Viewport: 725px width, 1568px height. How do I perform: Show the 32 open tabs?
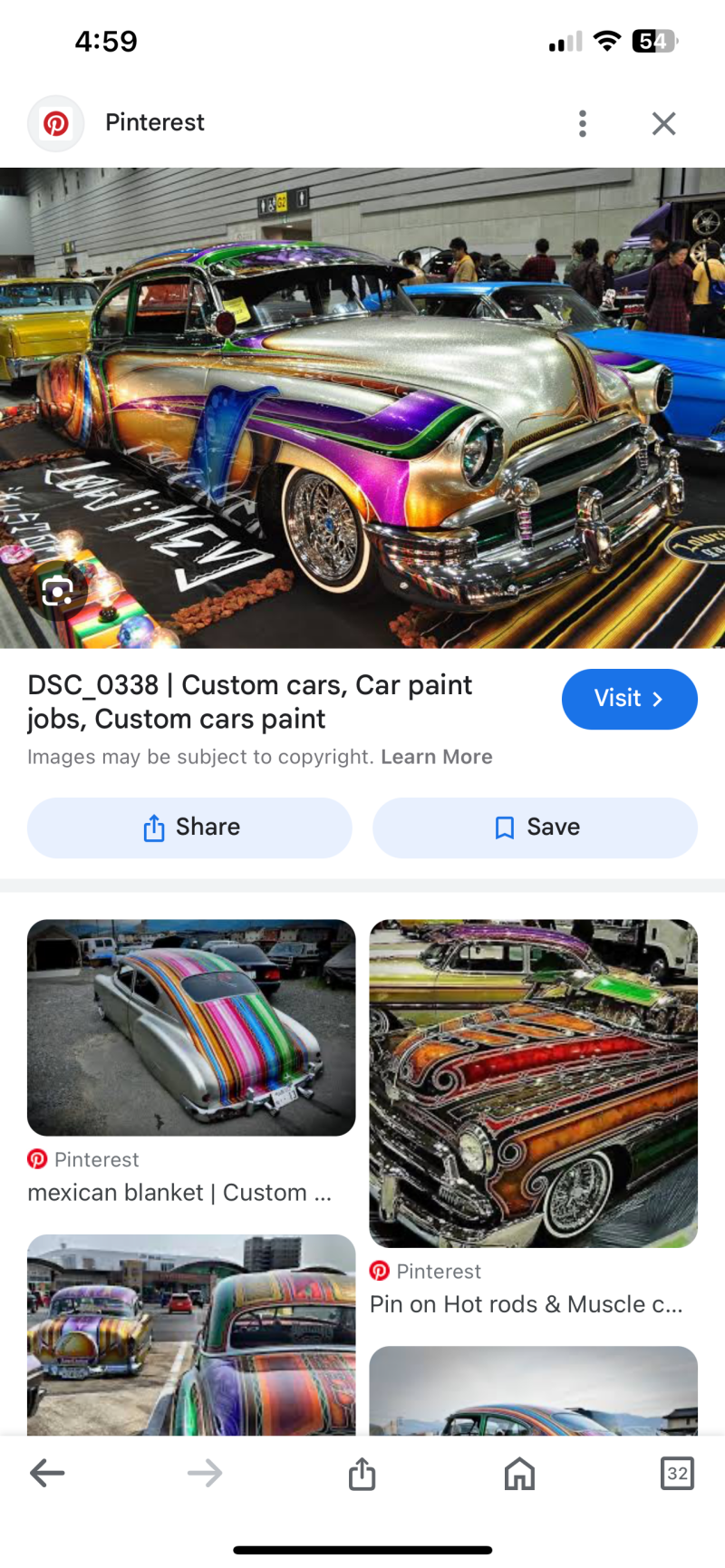coord(677,1473)
